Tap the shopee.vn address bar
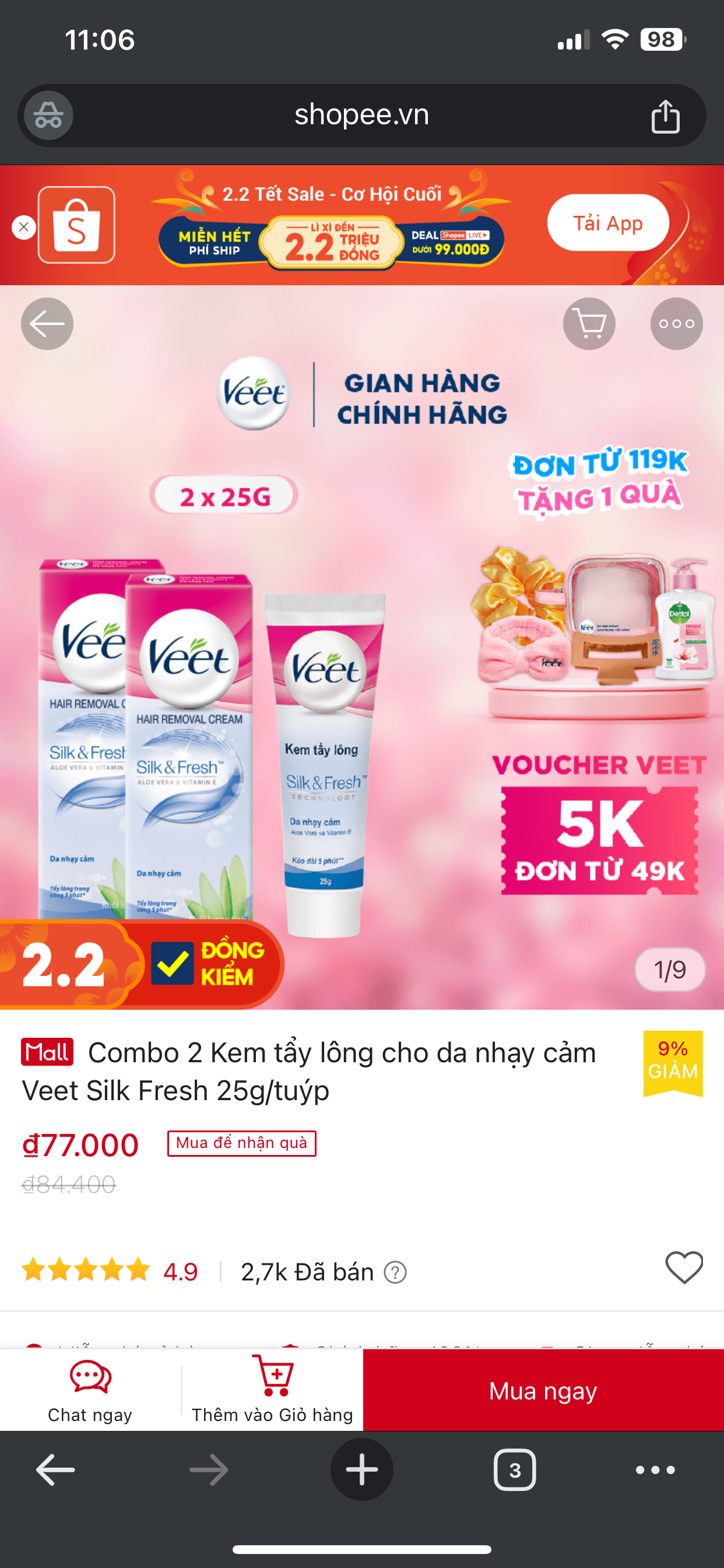The height and width of the screenshot is (1568, 724). pos(361,115)
